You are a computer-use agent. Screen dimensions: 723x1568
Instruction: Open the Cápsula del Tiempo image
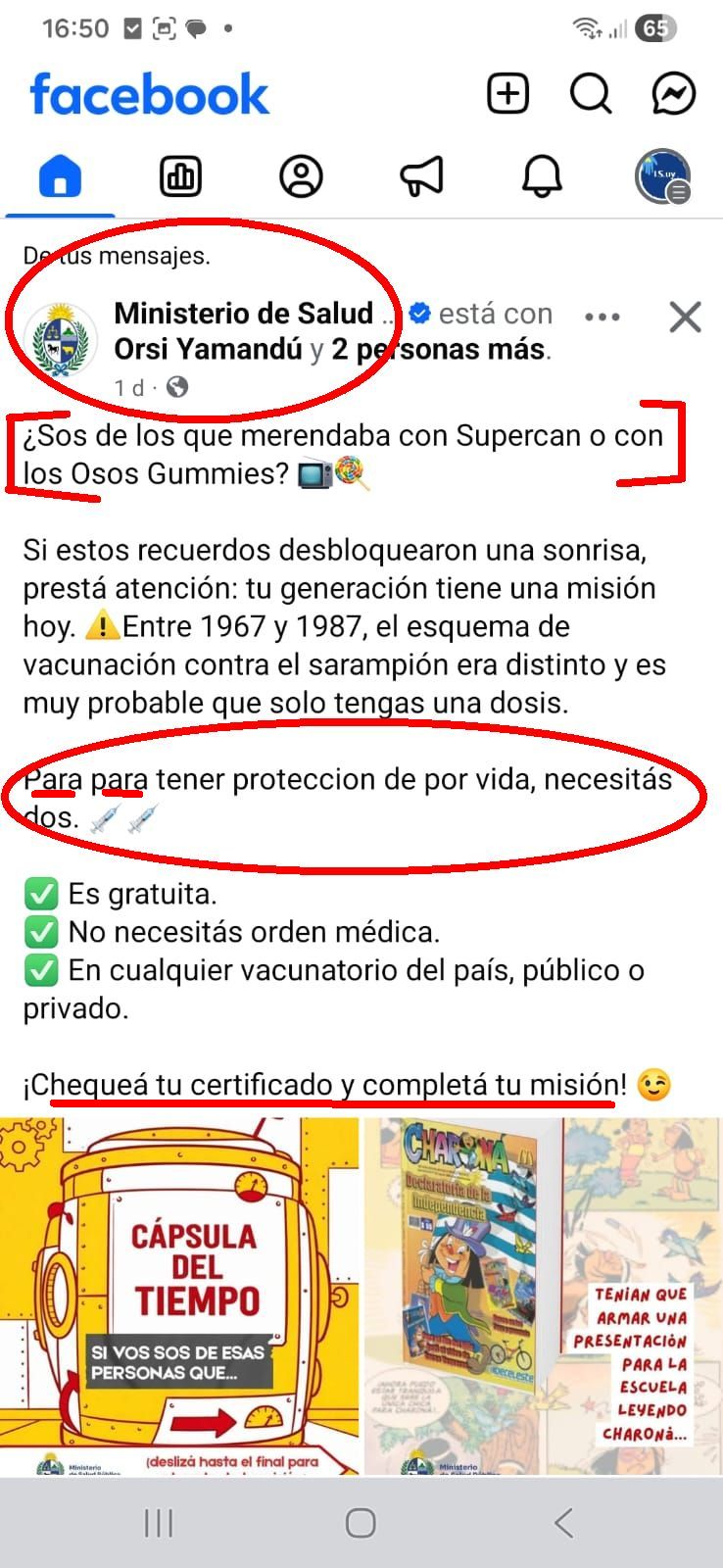tap(179, 1296)
